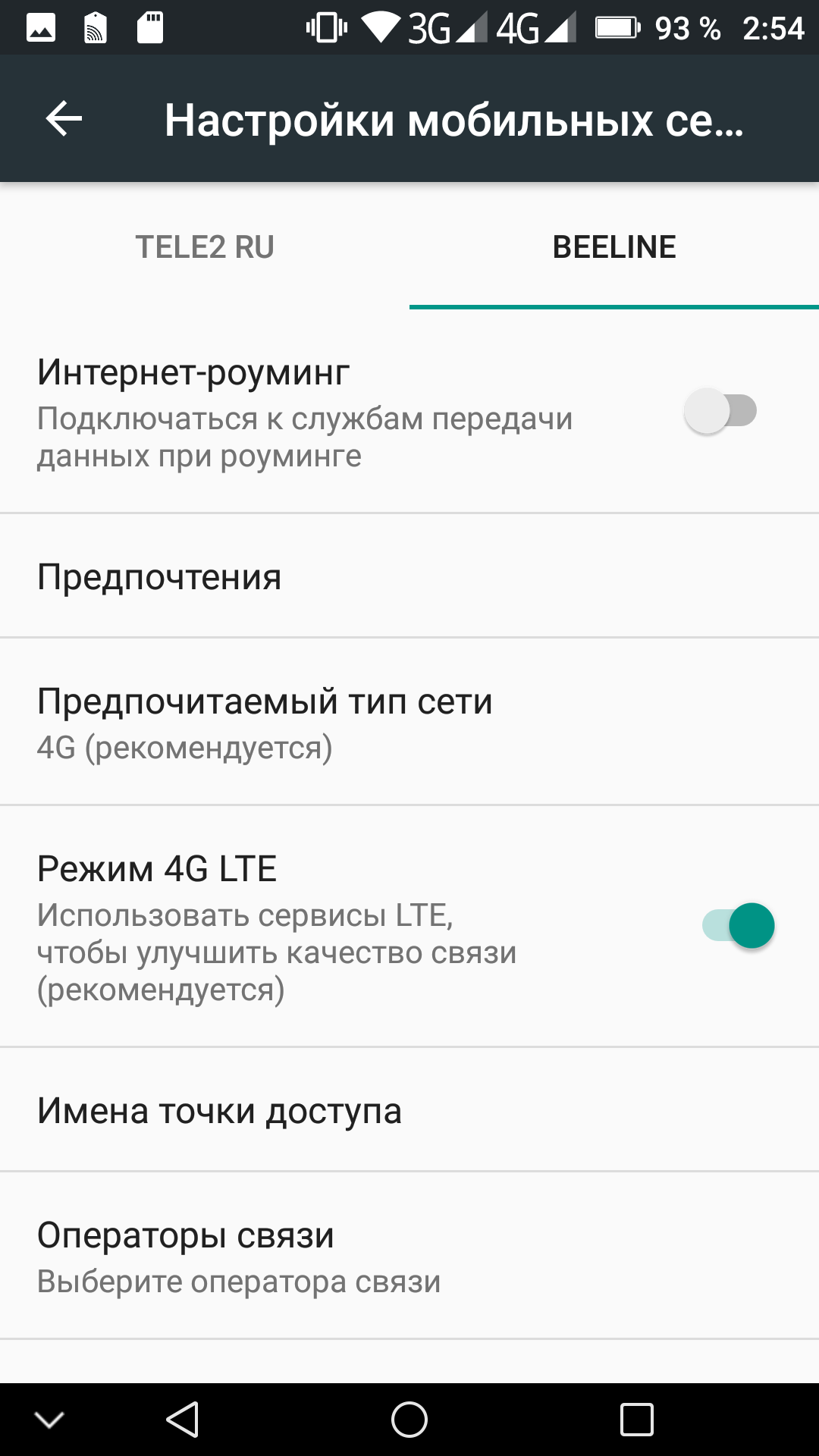Switch to the TELE2 RU tab
Image resolution: width=819 pixels, height=1456 pixels.
[x=205, y=247]
